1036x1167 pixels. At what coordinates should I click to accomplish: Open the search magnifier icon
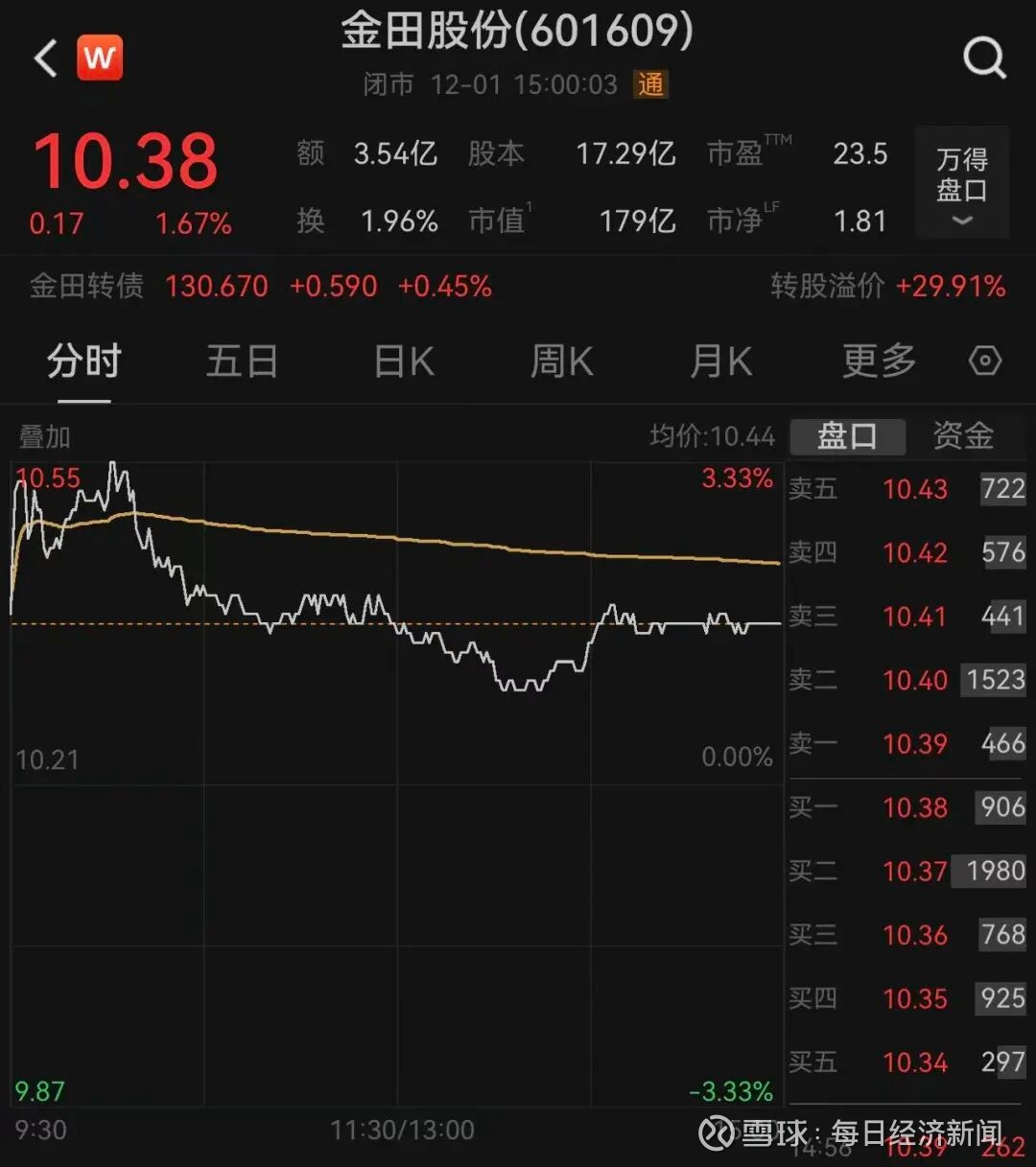click(x=984, y=58)
